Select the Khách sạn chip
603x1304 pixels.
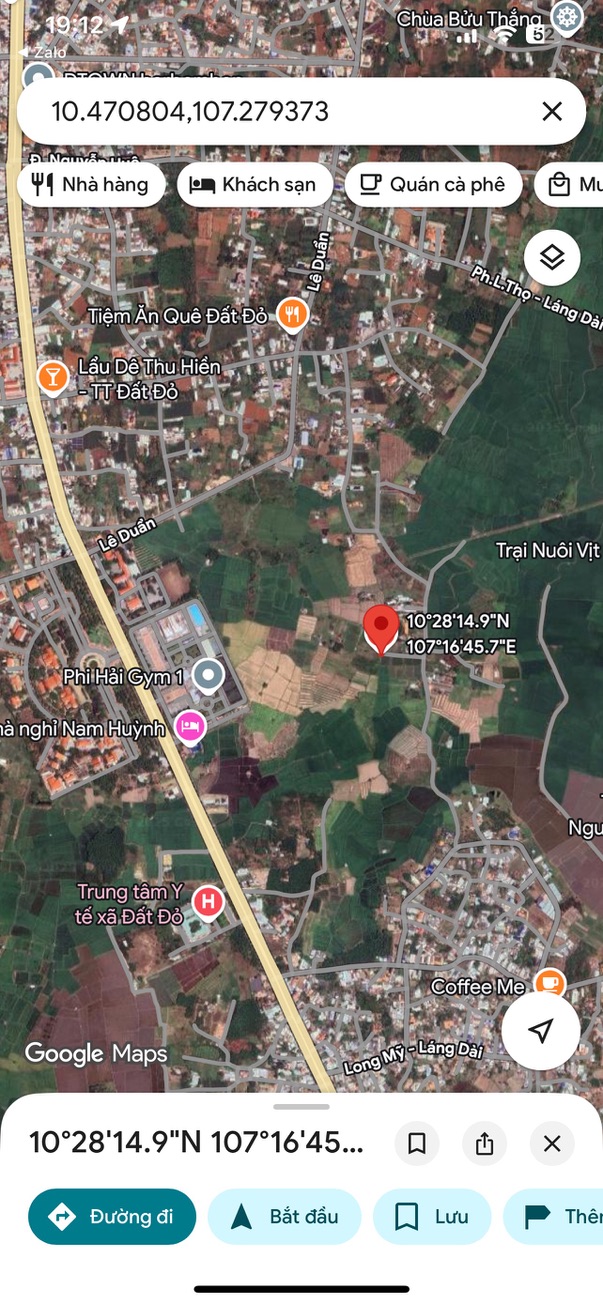click(x=254, y=184)
